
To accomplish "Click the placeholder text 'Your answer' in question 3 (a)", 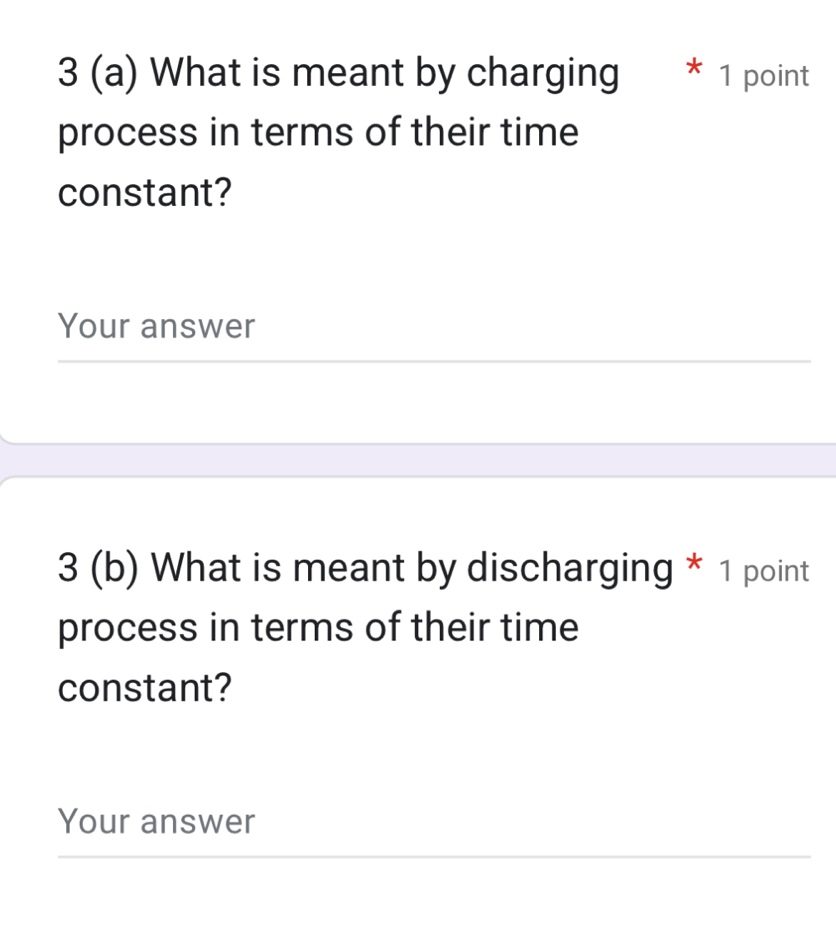I will click(x=156, y=326).
